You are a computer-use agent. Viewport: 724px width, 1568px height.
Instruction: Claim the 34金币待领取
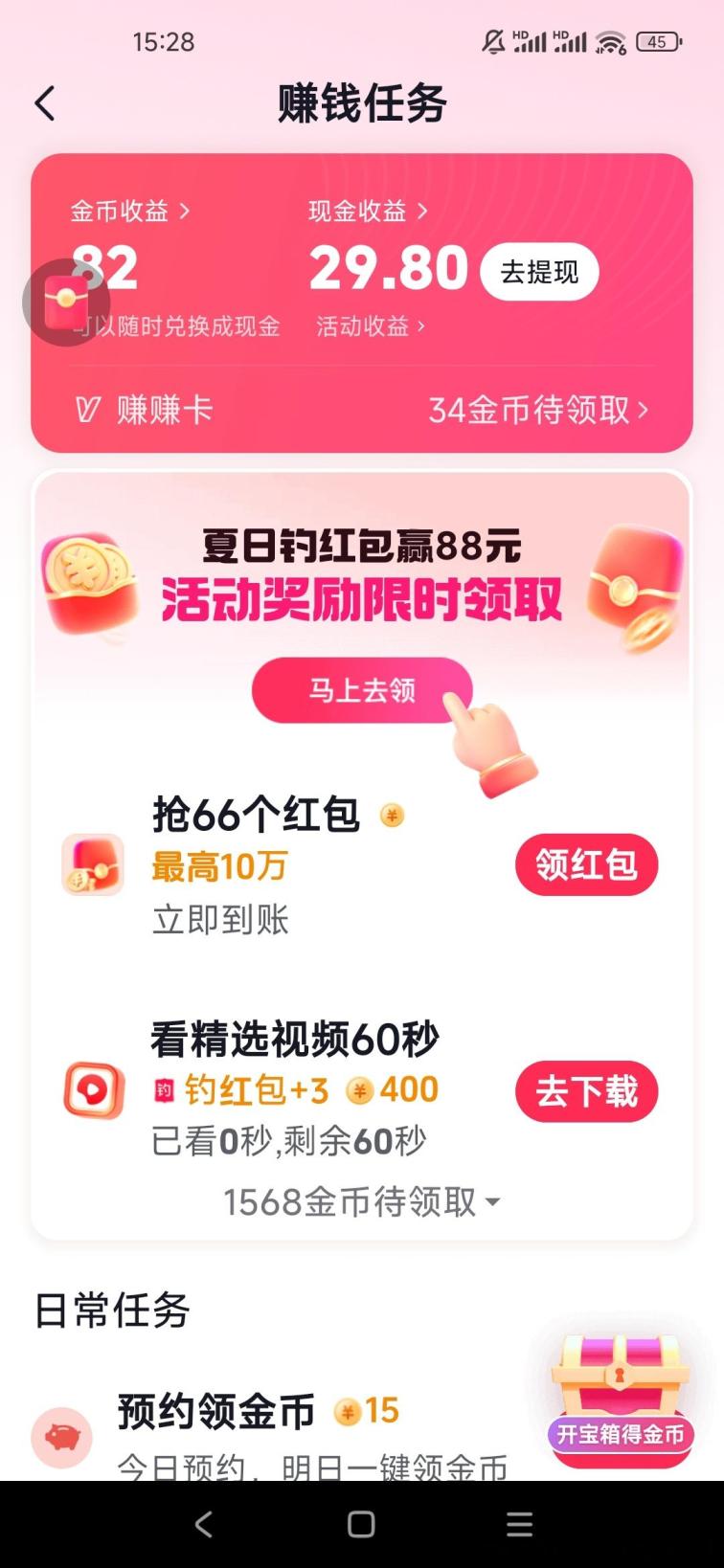[x=538, y=411]
